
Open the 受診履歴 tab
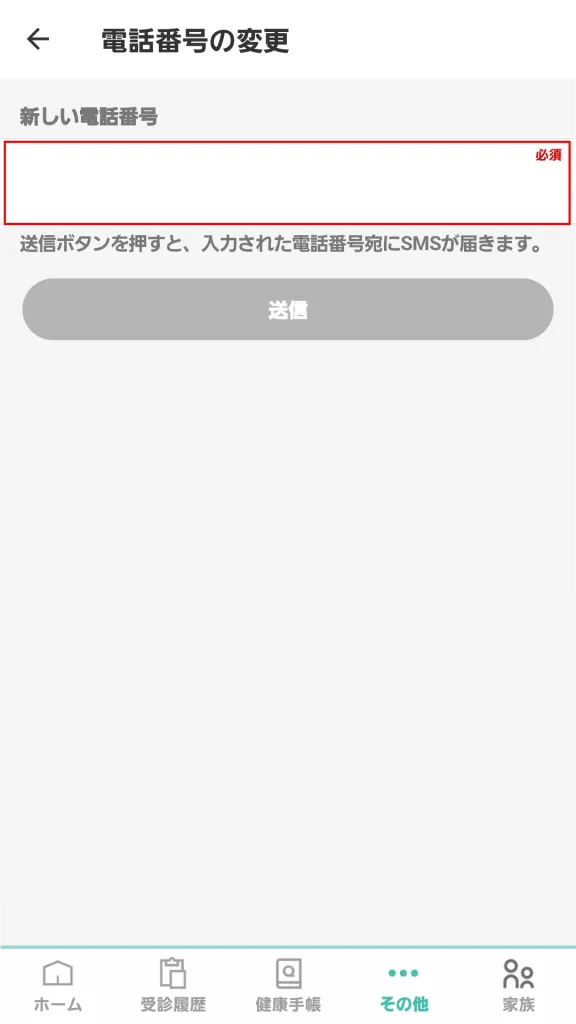[172, 985]
